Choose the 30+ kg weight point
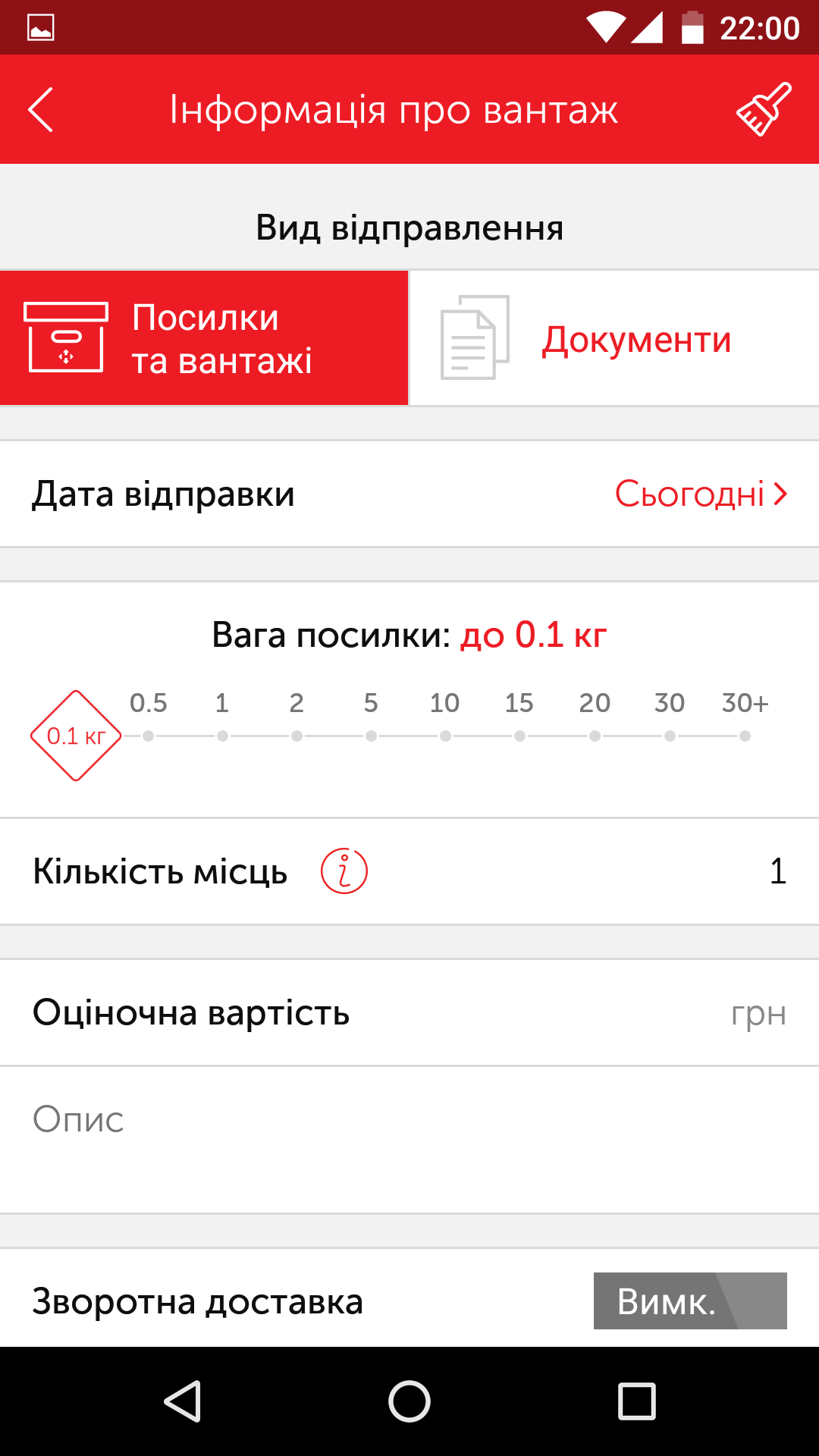This screenshot has height=1456, width=819. (x=745, y=736)
